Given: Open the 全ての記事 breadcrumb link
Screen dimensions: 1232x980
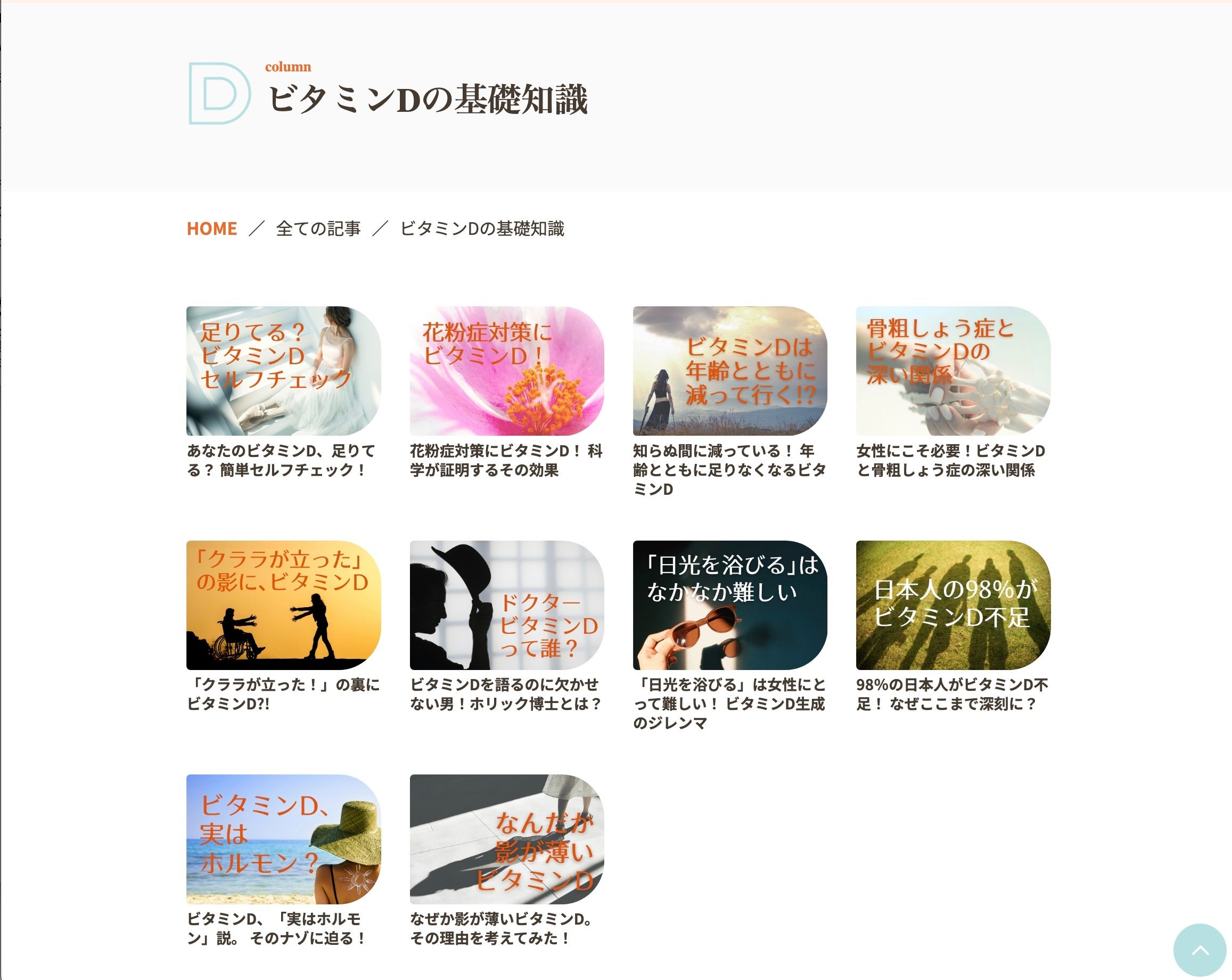Looking at the screenshot, I should (318, 228).
